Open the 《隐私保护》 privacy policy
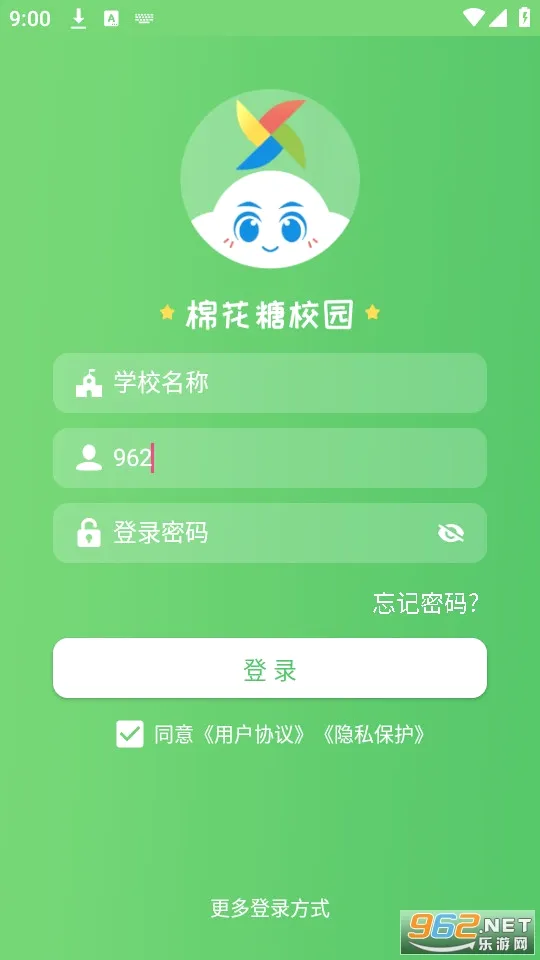The image size is (540, 960). coord(371,734)
